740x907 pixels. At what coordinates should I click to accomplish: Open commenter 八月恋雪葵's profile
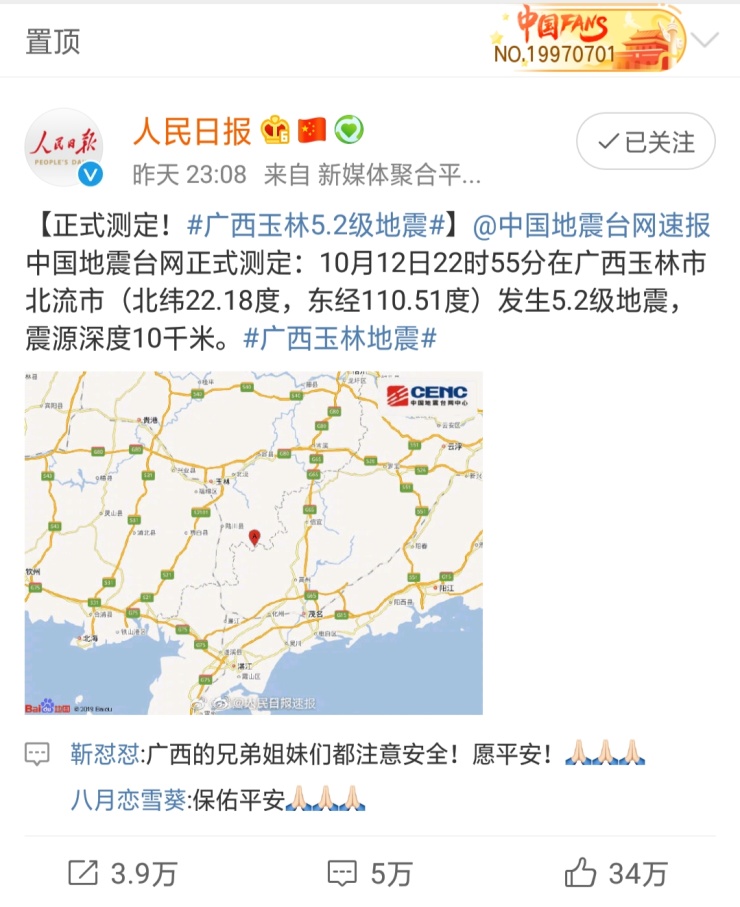128,799
